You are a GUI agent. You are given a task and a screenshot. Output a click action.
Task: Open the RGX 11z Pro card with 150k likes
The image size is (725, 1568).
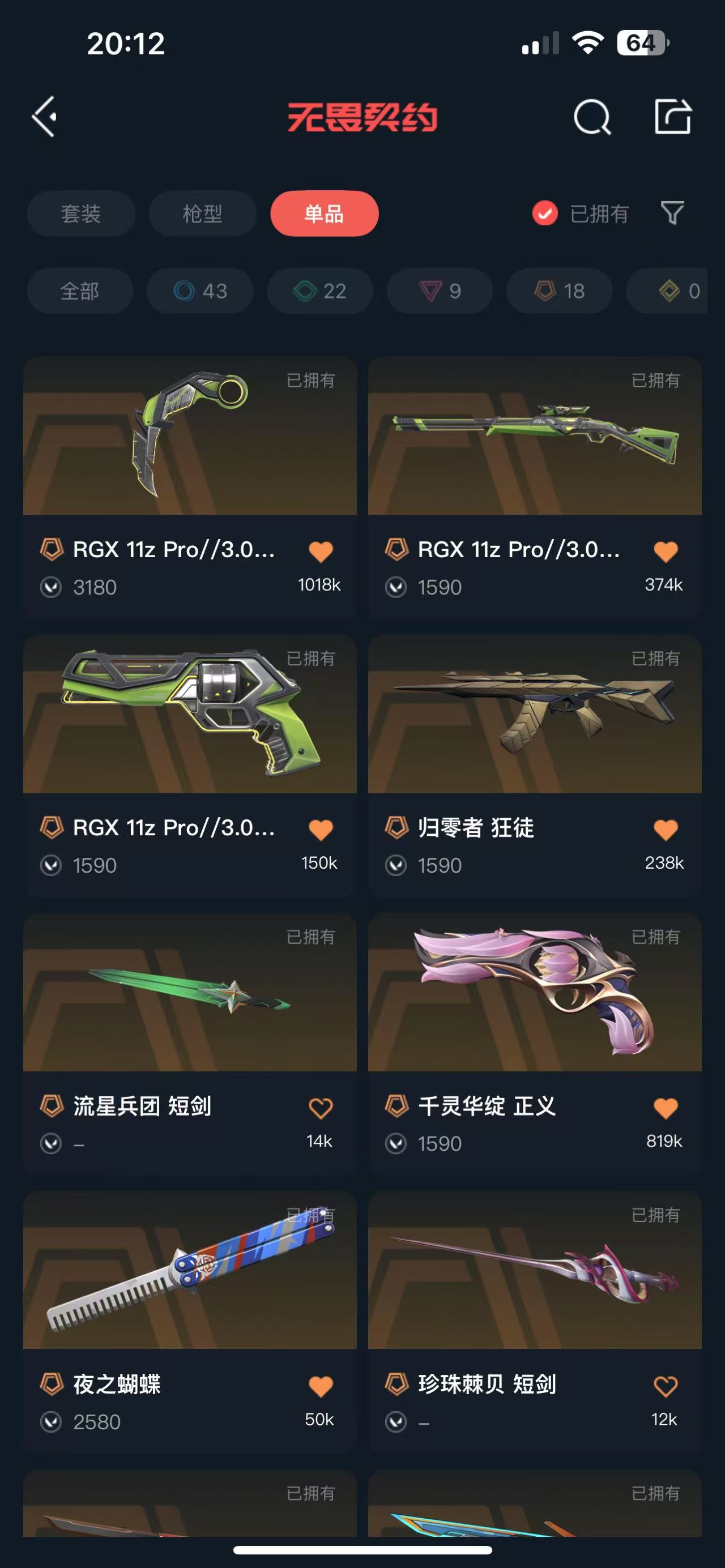(x=190, y=766)
